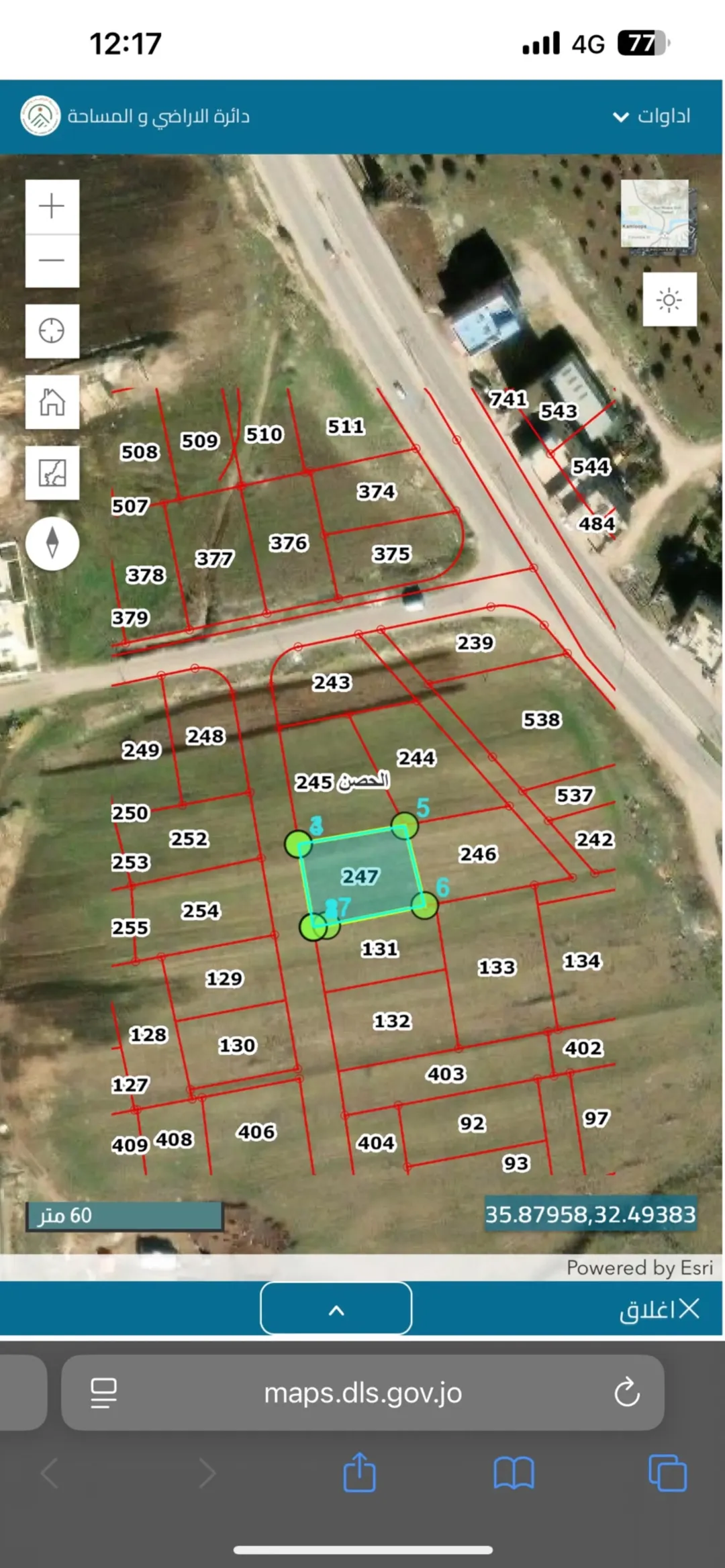Zoom in on the map

[x=52, y=206]
